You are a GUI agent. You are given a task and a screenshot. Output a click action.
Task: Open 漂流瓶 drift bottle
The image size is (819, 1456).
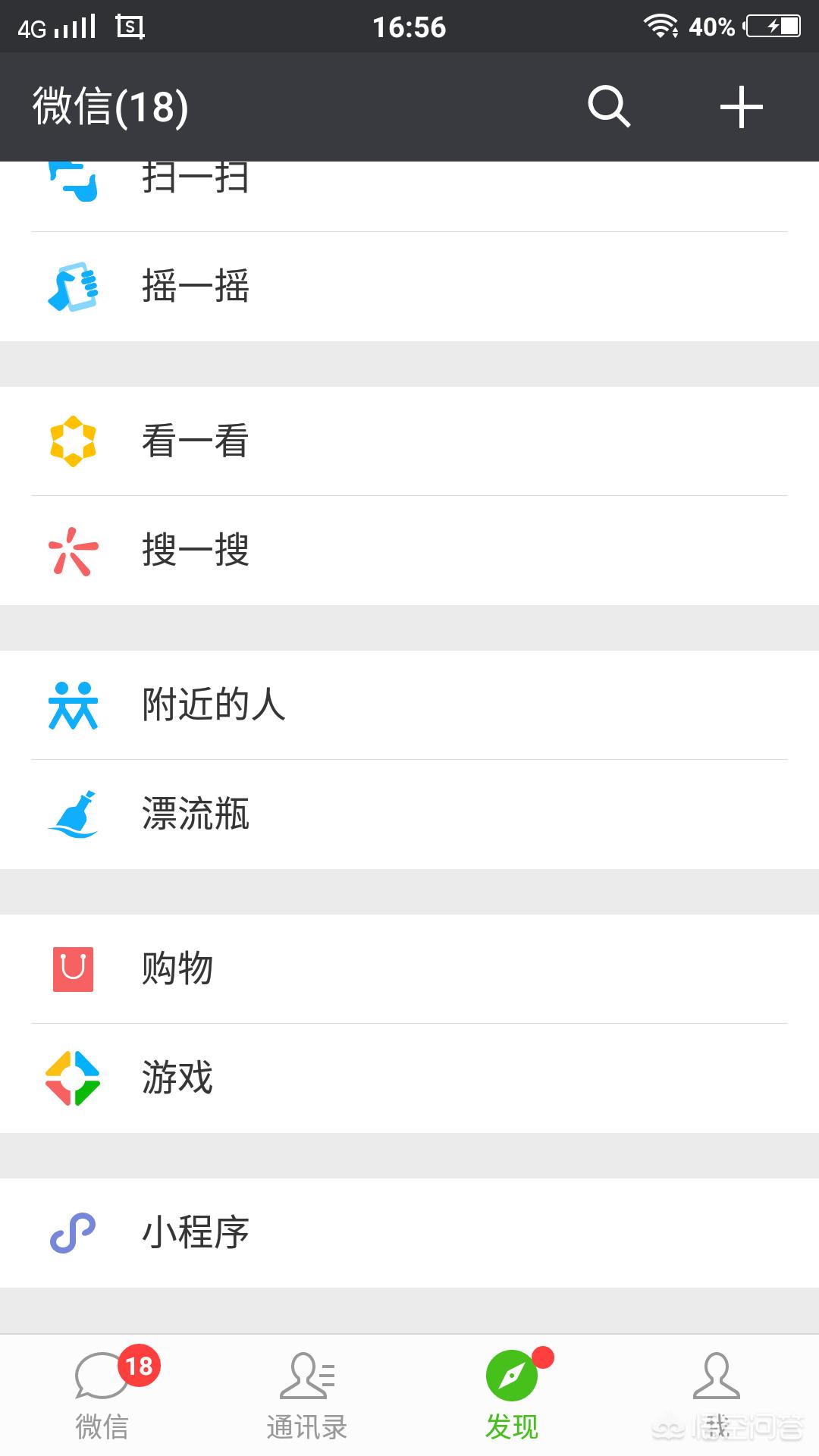[x=409, y=814]
